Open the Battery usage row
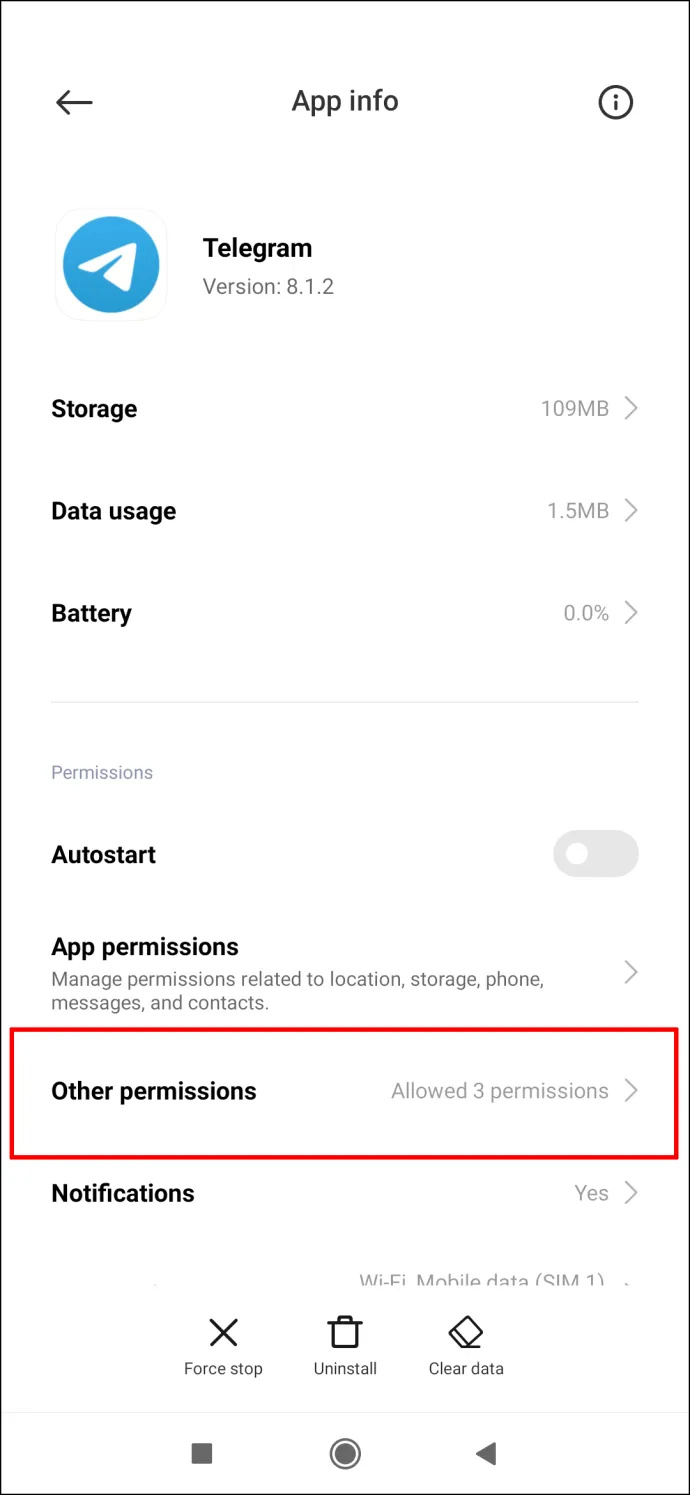This screenshot has width=690, height=1495. pos(345,613)
